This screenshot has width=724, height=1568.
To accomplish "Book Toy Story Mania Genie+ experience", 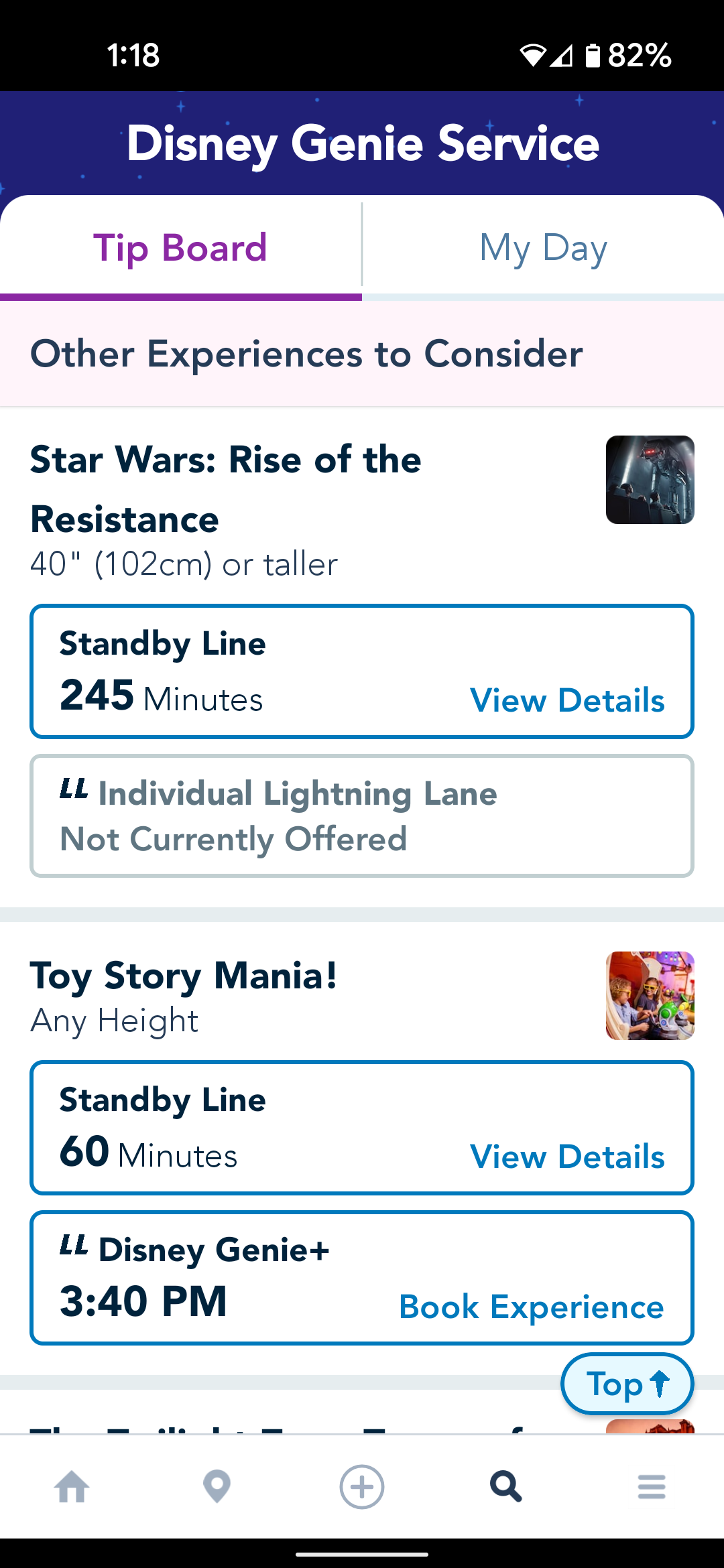I will click(531, 1307).
